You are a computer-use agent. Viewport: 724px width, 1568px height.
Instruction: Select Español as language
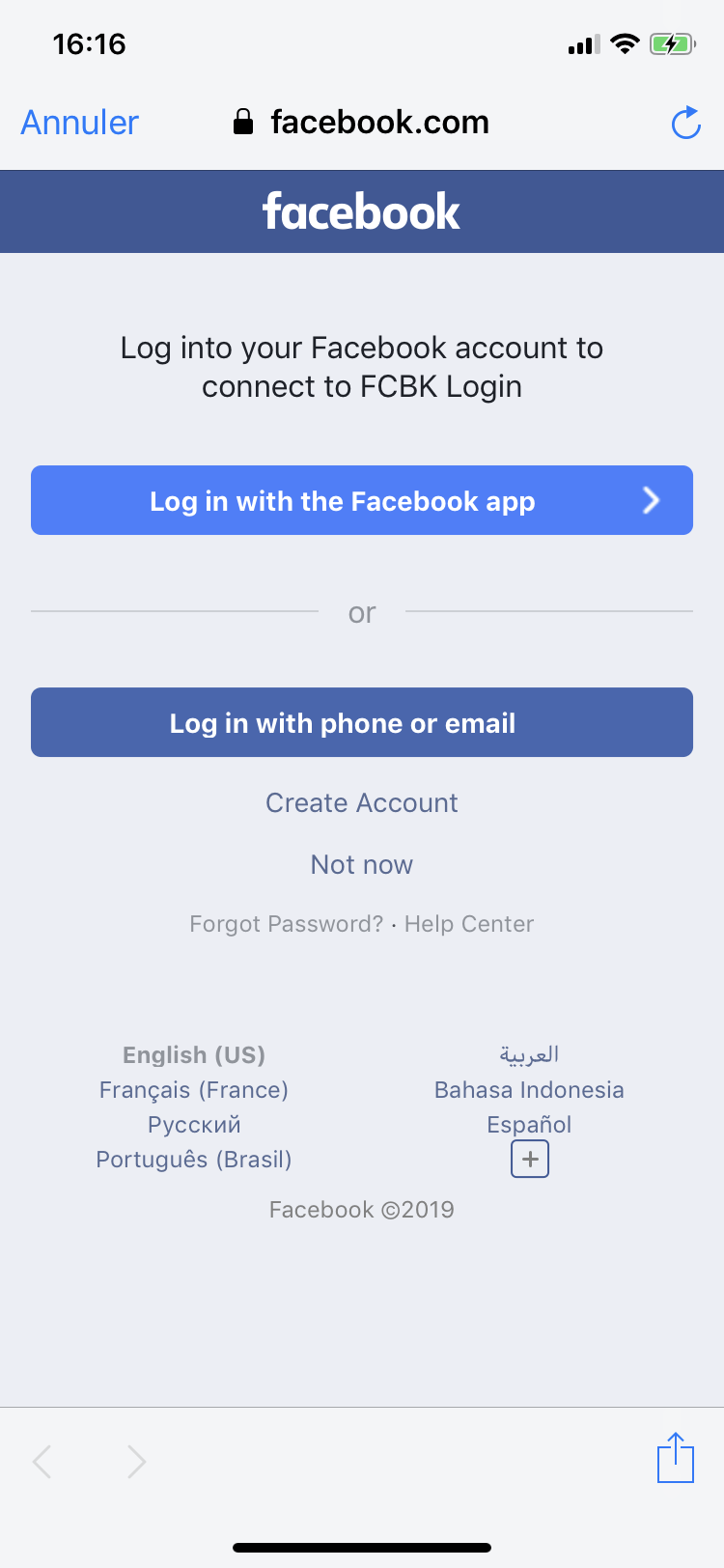[529, 1124]
